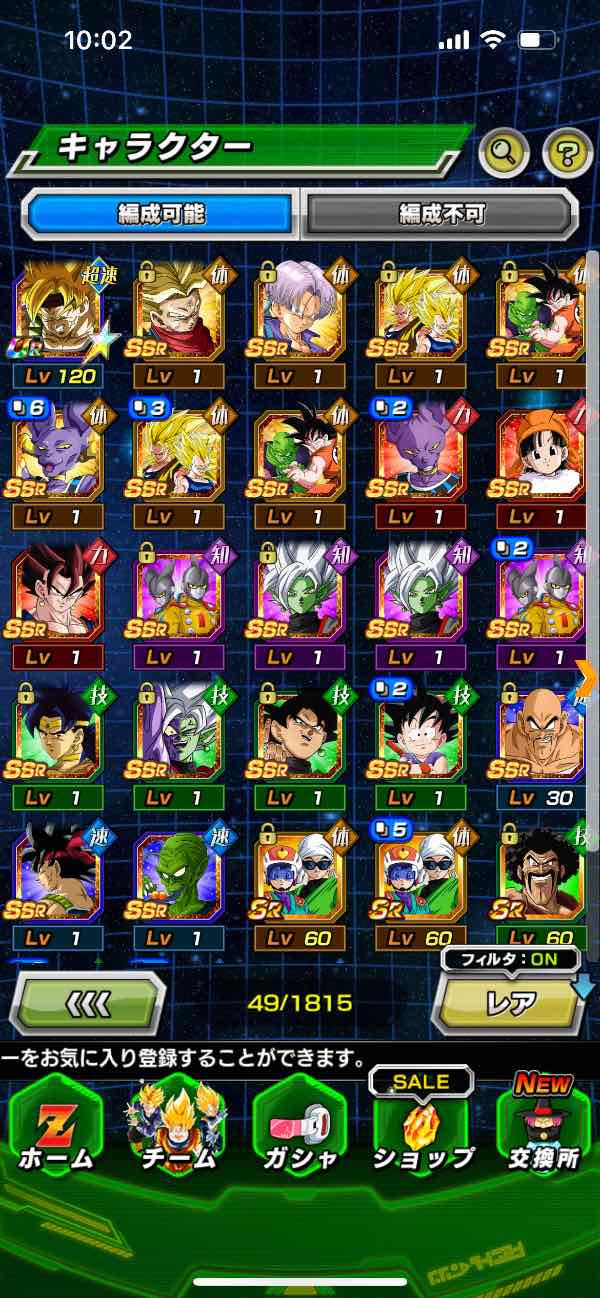600x1298 pixels.
Task: Tap the back arrows button
Action: click(x=87, y=1001)
